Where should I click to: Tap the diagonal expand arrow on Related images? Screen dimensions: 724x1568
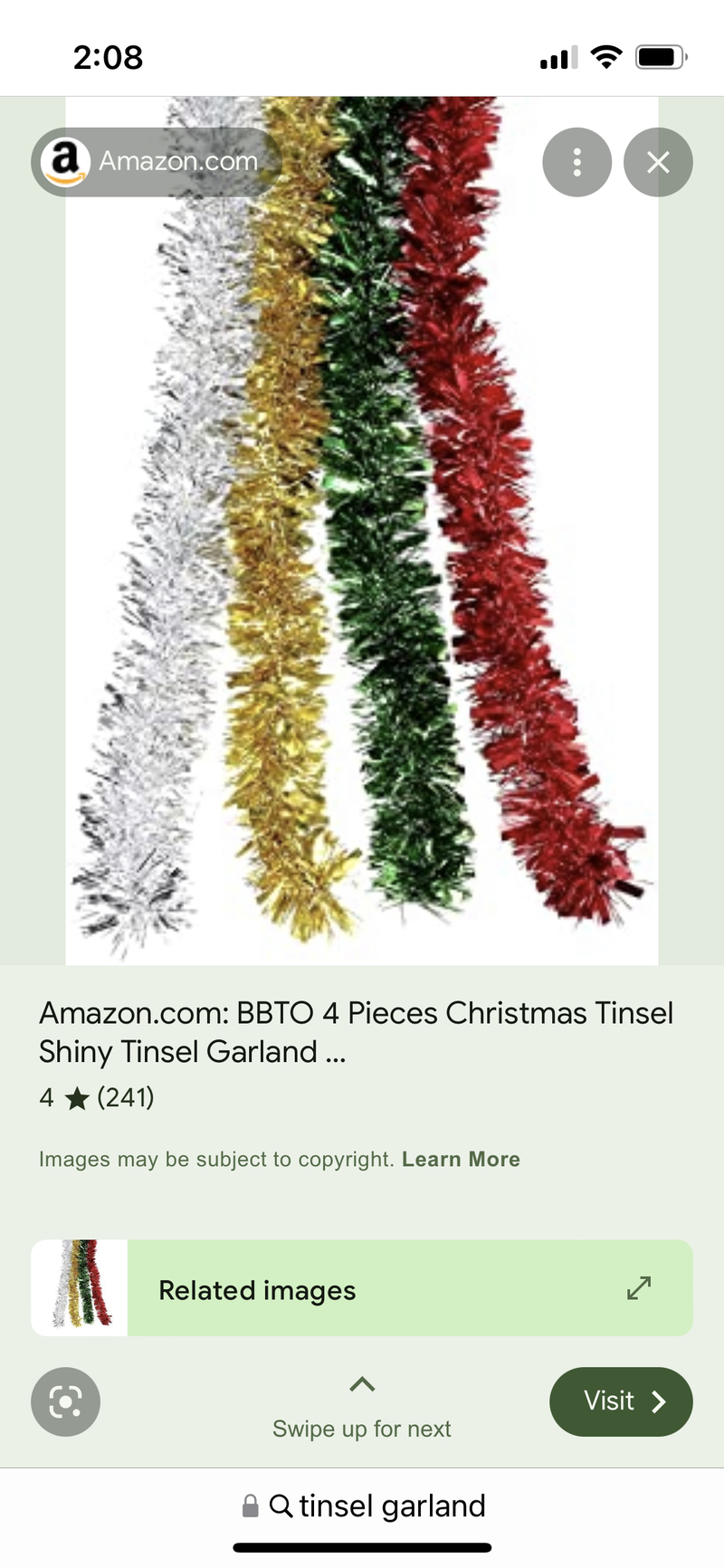click(640, 1287)
